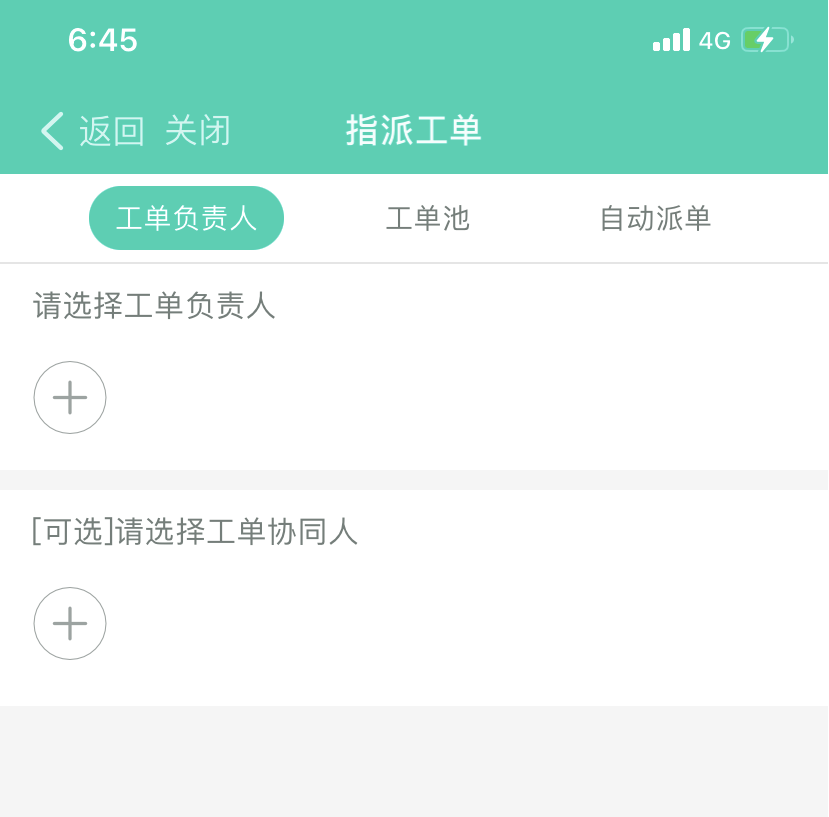
Task: Select the 工单负责人 tab
Action: (x=187, y=218)
